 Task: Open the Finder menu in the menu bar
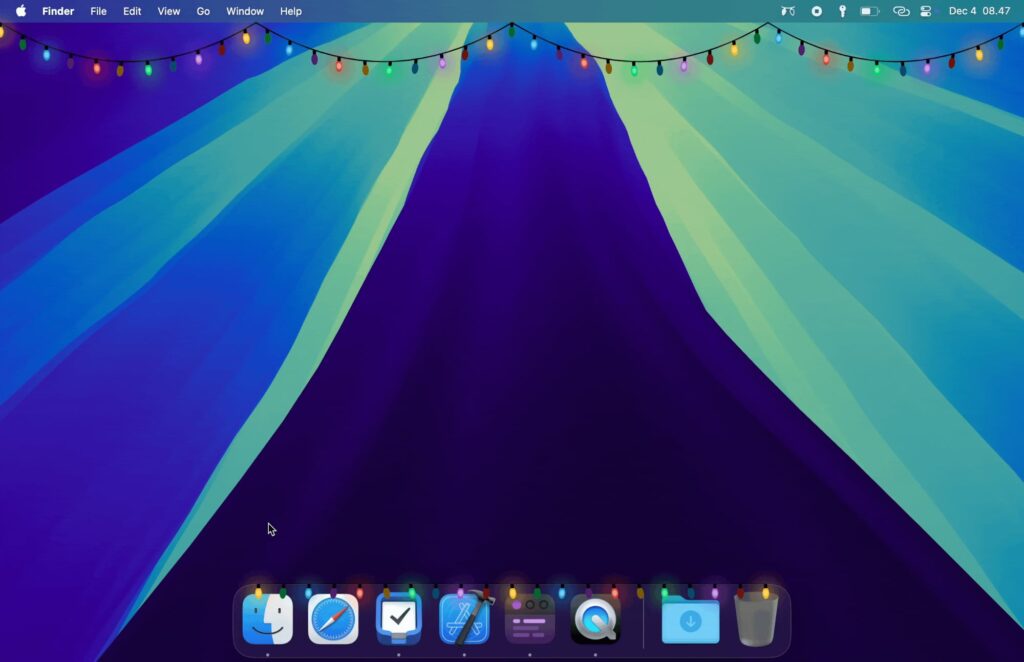tap(58, 11)
